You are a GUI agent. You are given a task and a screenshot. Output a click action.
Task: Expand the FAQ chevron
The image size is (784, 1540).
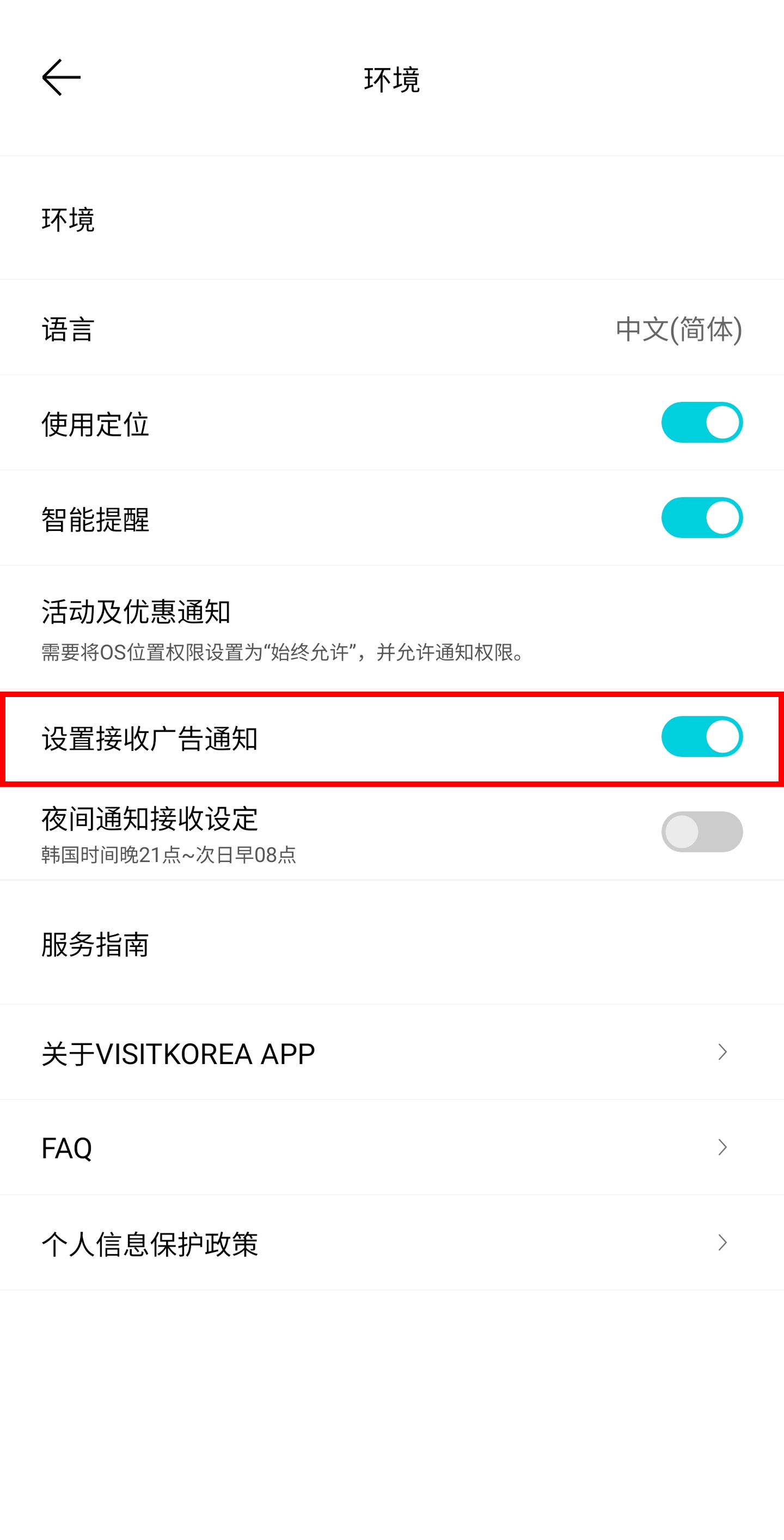(721, 1147)
